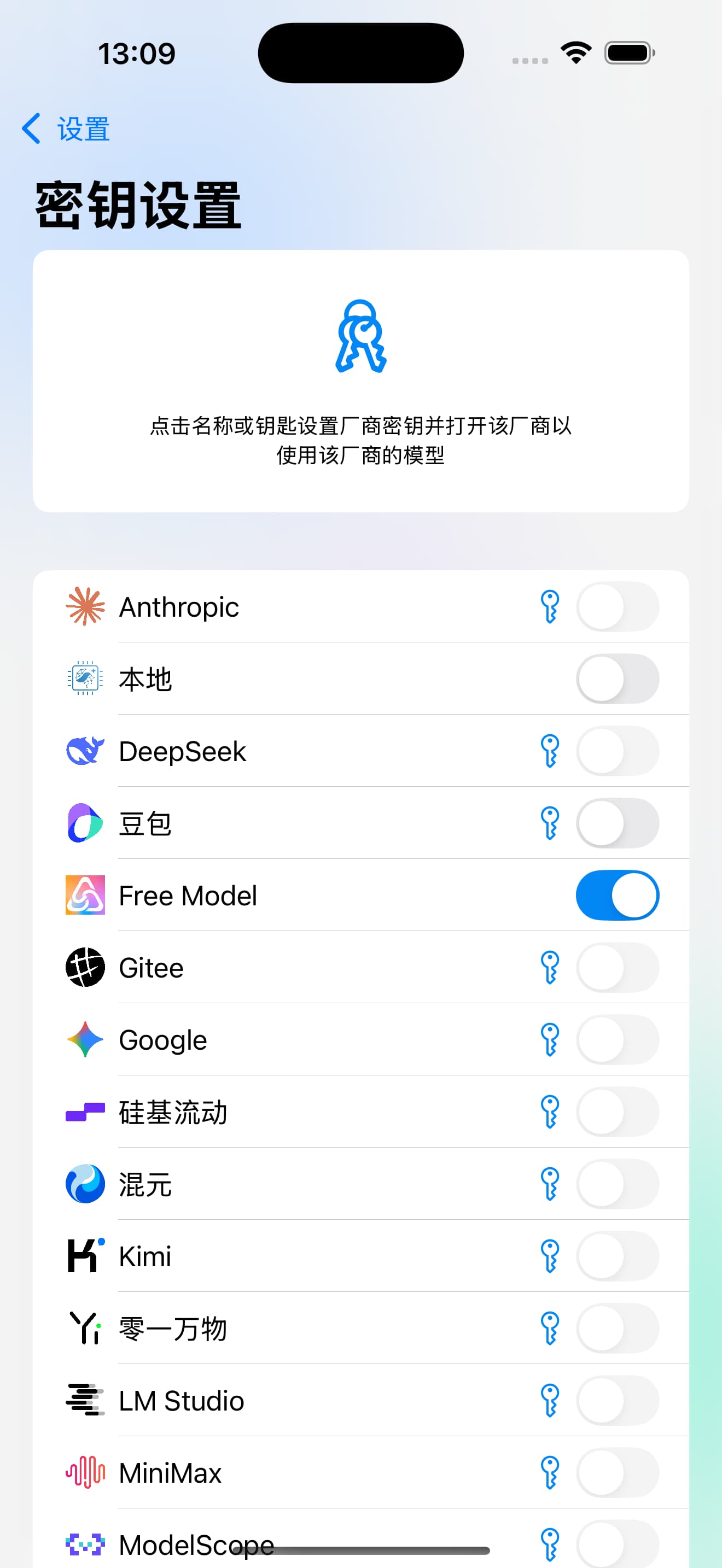Tap the Google key icon
Image resolution: width=722 pixels, height=1568 pixels.
[550, 1040]
